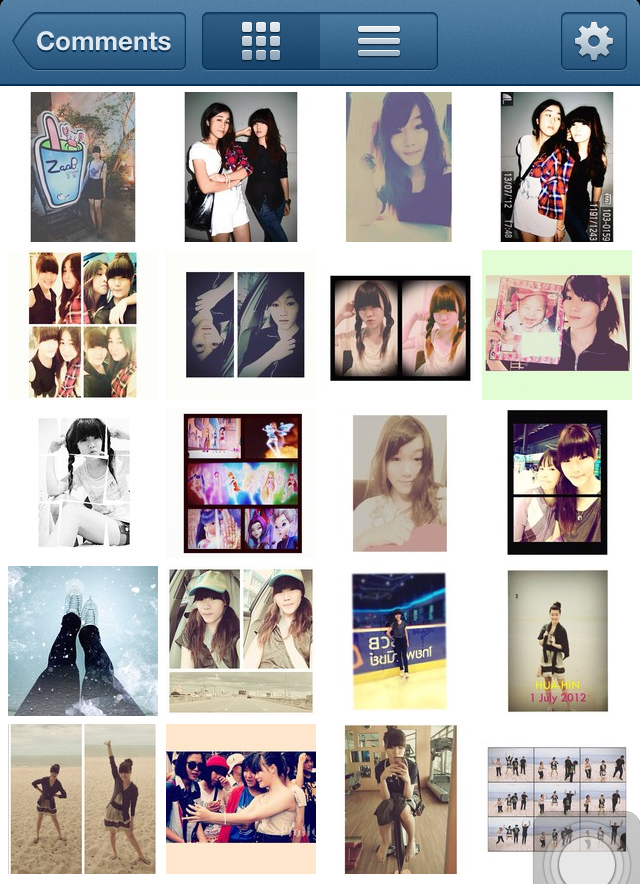This screenshot has width=640, height=884.
Task: Open the settings gear
Action: pyautogui.click(x=593, y=41)
